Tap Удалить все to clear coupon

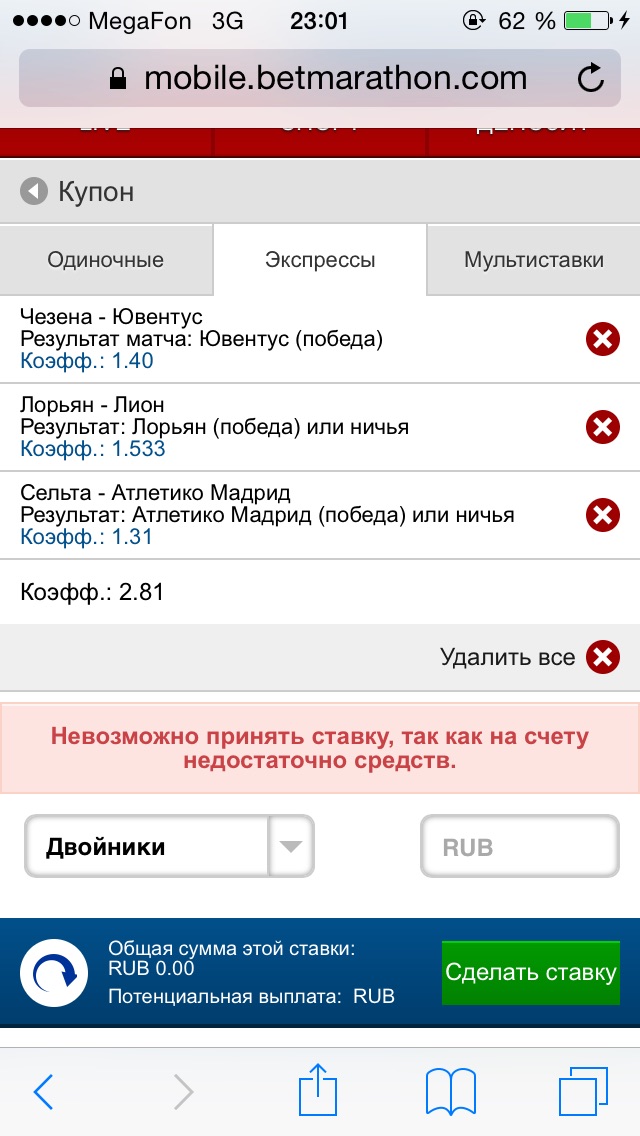point(601,657)
